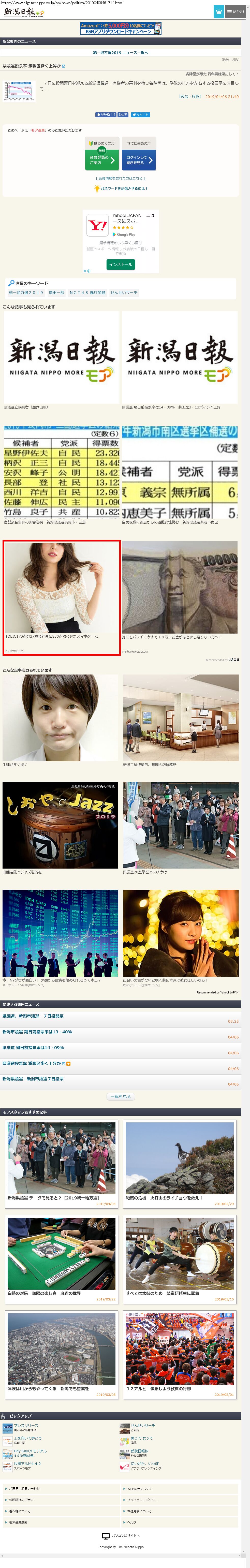Tap インストール on the Yahoo! JAPAN ad

pyautogui.click(x=121, y=264)
